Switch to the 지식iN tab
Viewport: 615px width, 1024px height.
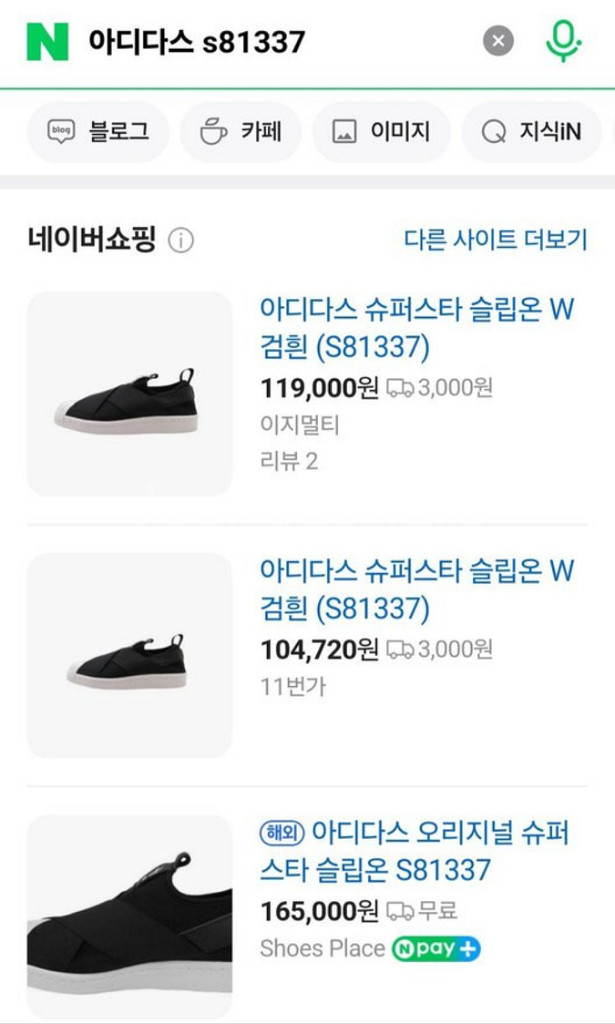[530, 131]
